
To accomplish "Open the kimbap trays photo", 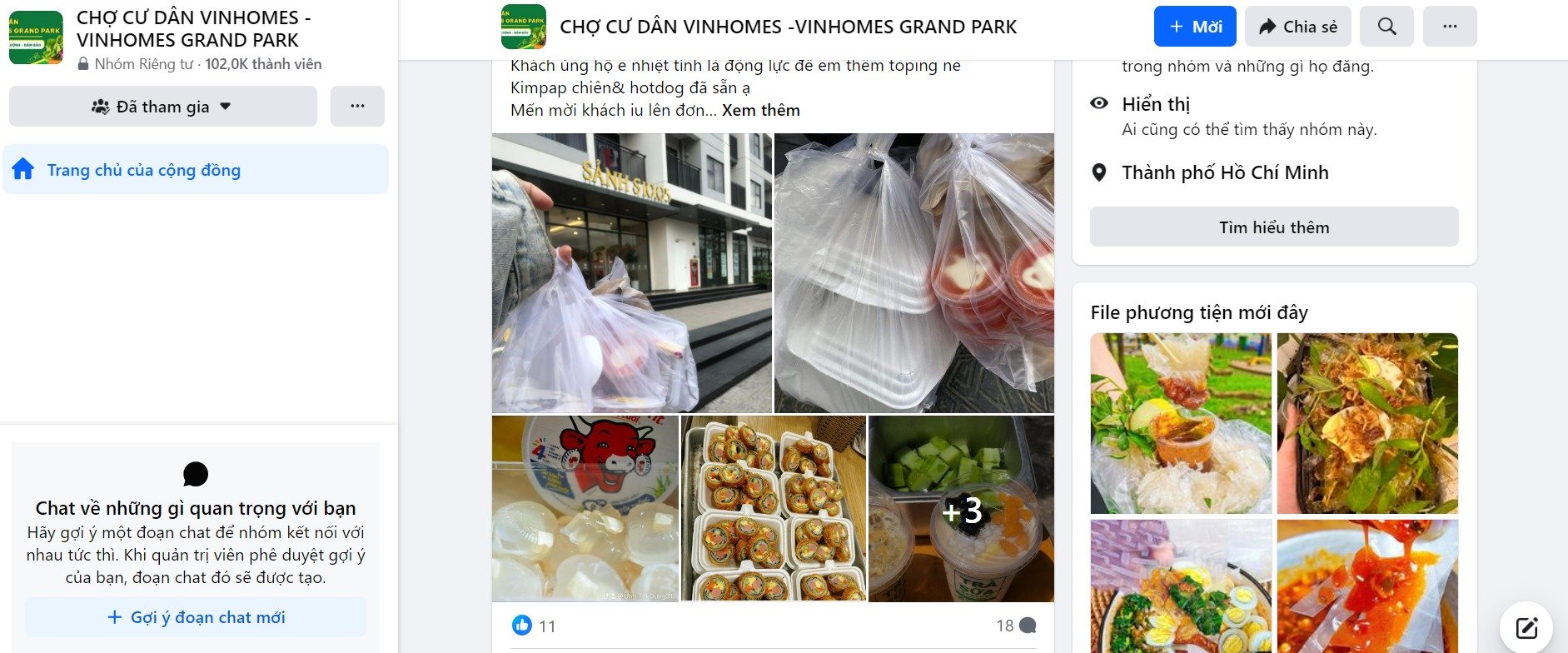I will click(774, 509).
